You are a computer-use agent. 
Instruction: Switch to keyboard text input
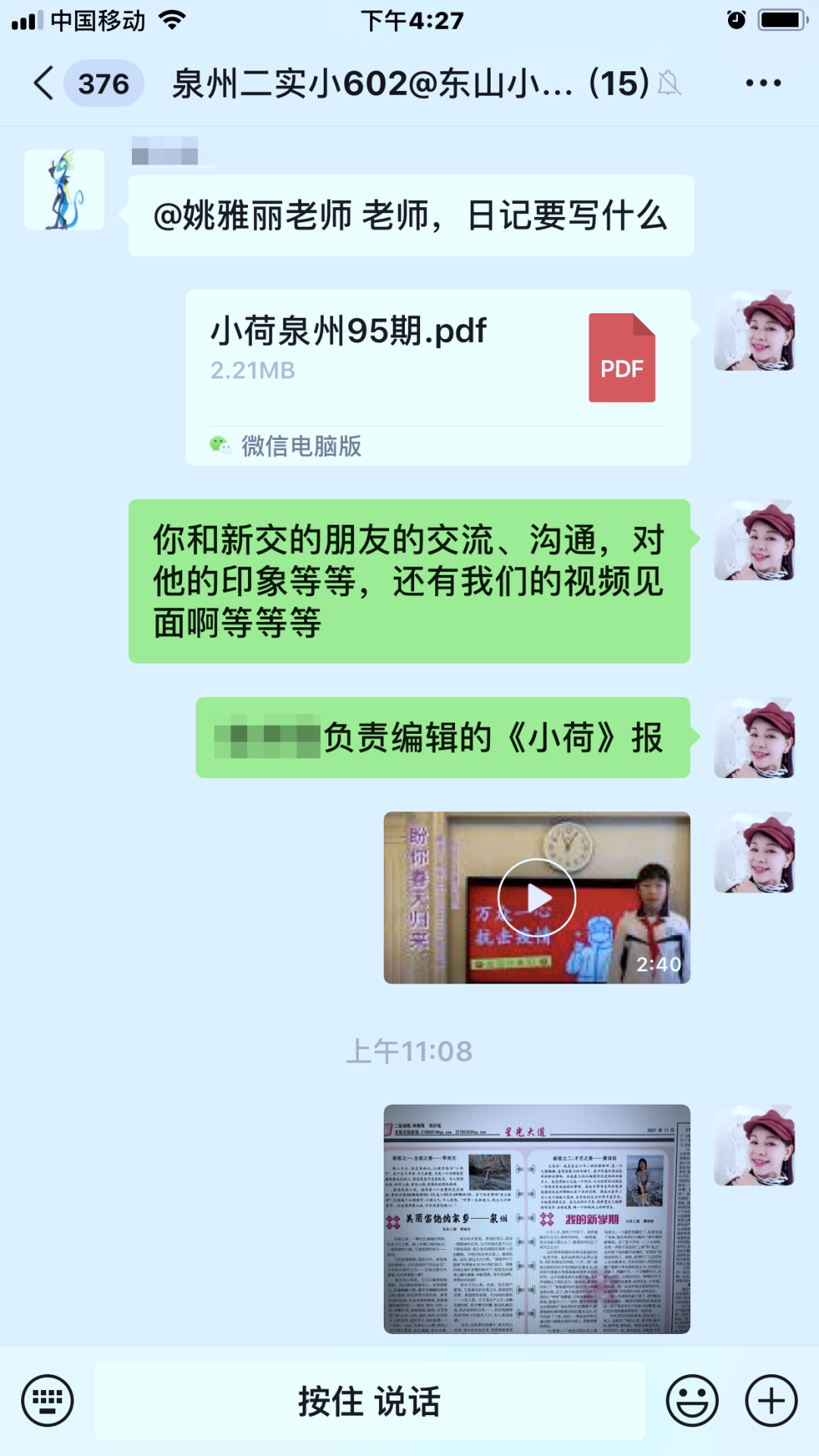tap(48, 1401)
